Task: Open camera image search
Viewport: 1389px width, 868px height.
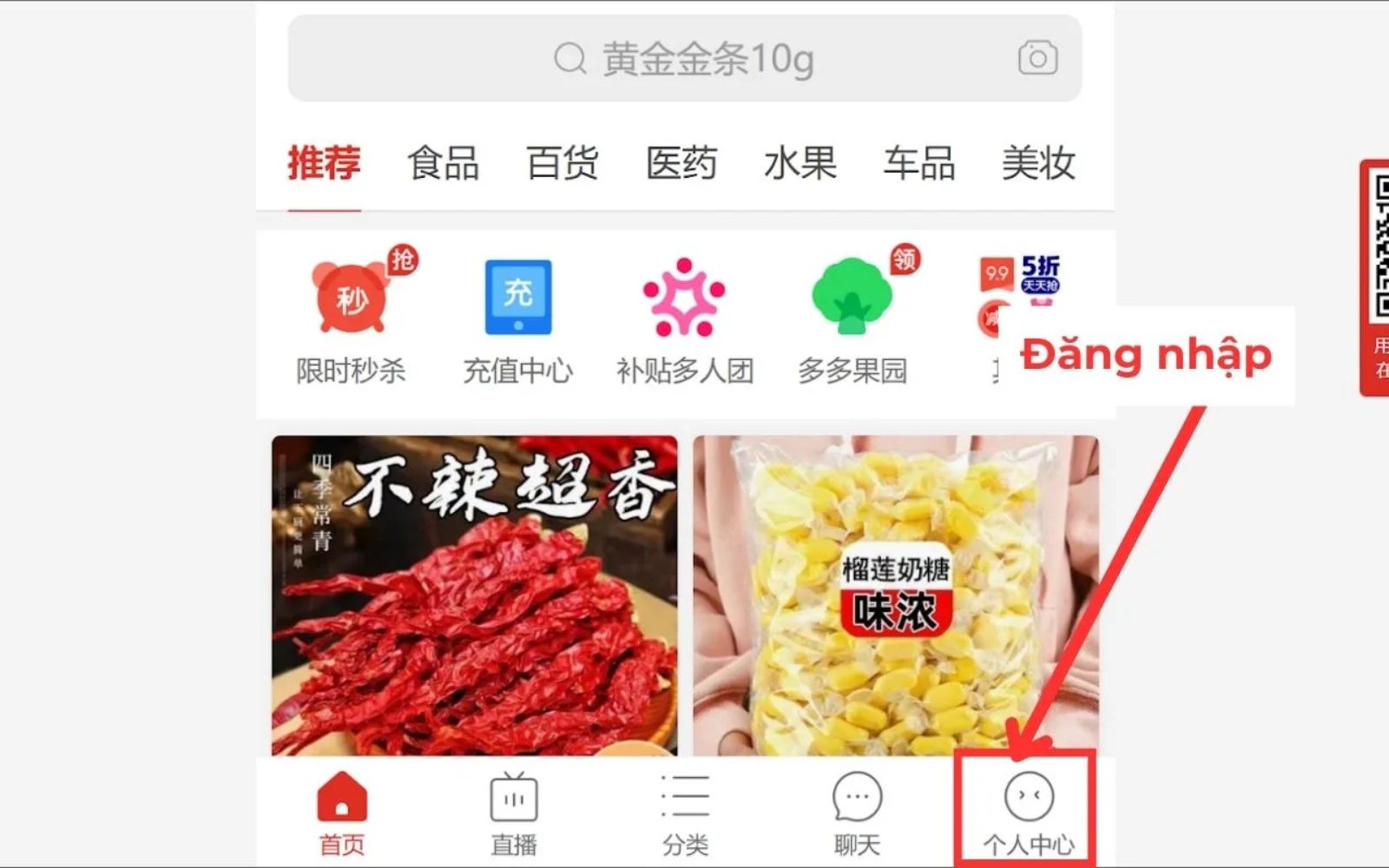Action: pos(1037,58)
